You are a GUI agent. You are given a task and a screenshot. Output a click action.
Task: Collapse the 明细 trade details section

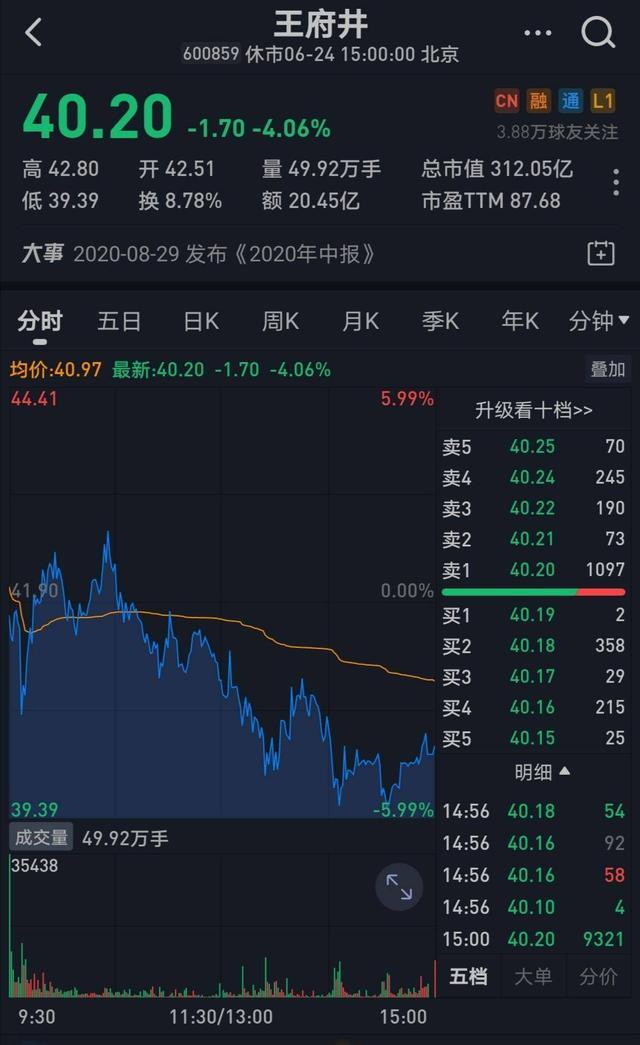(541, 772)
